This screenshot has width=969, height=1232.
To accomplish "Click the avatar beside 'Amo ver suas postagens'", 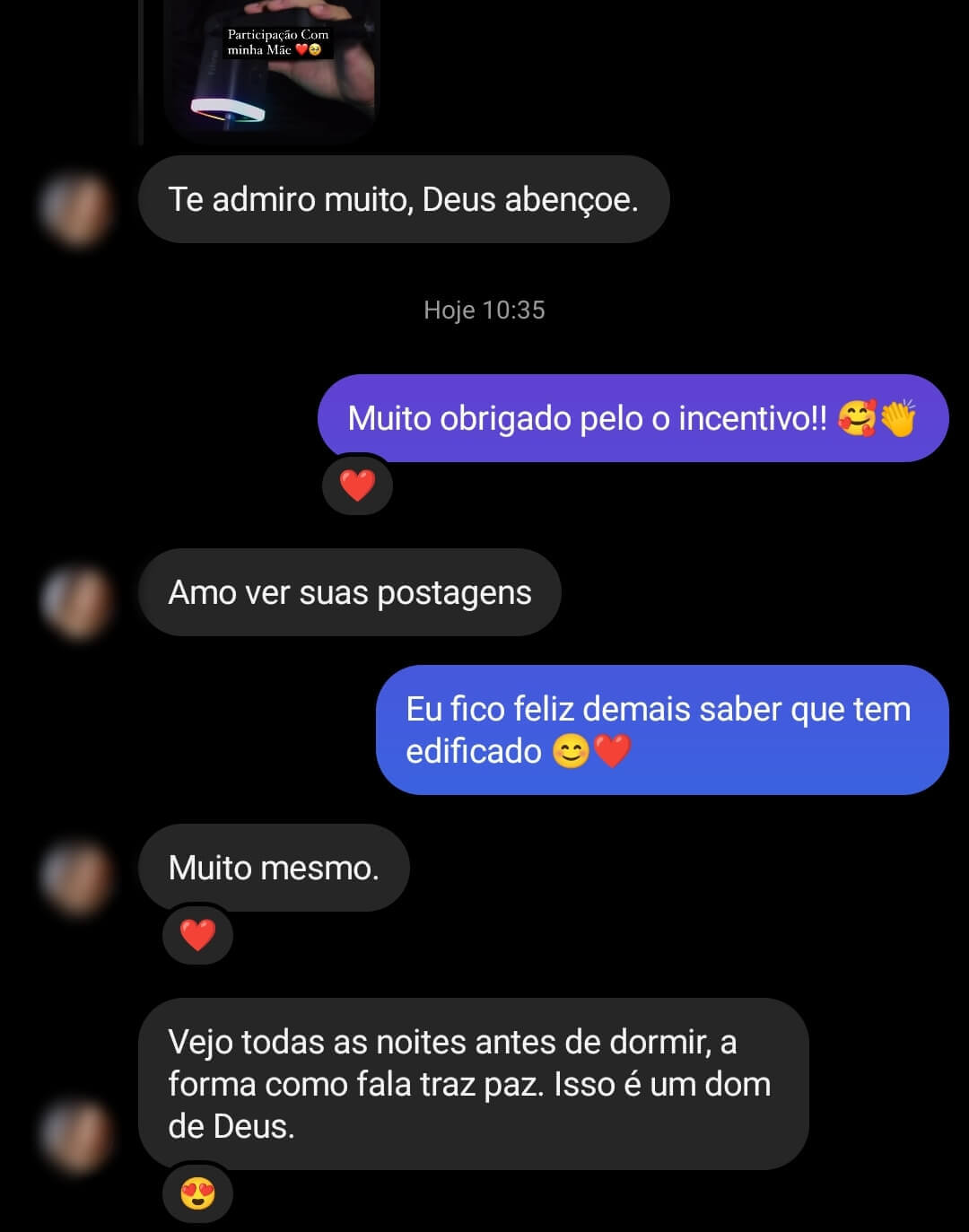I will click(79, 603).
